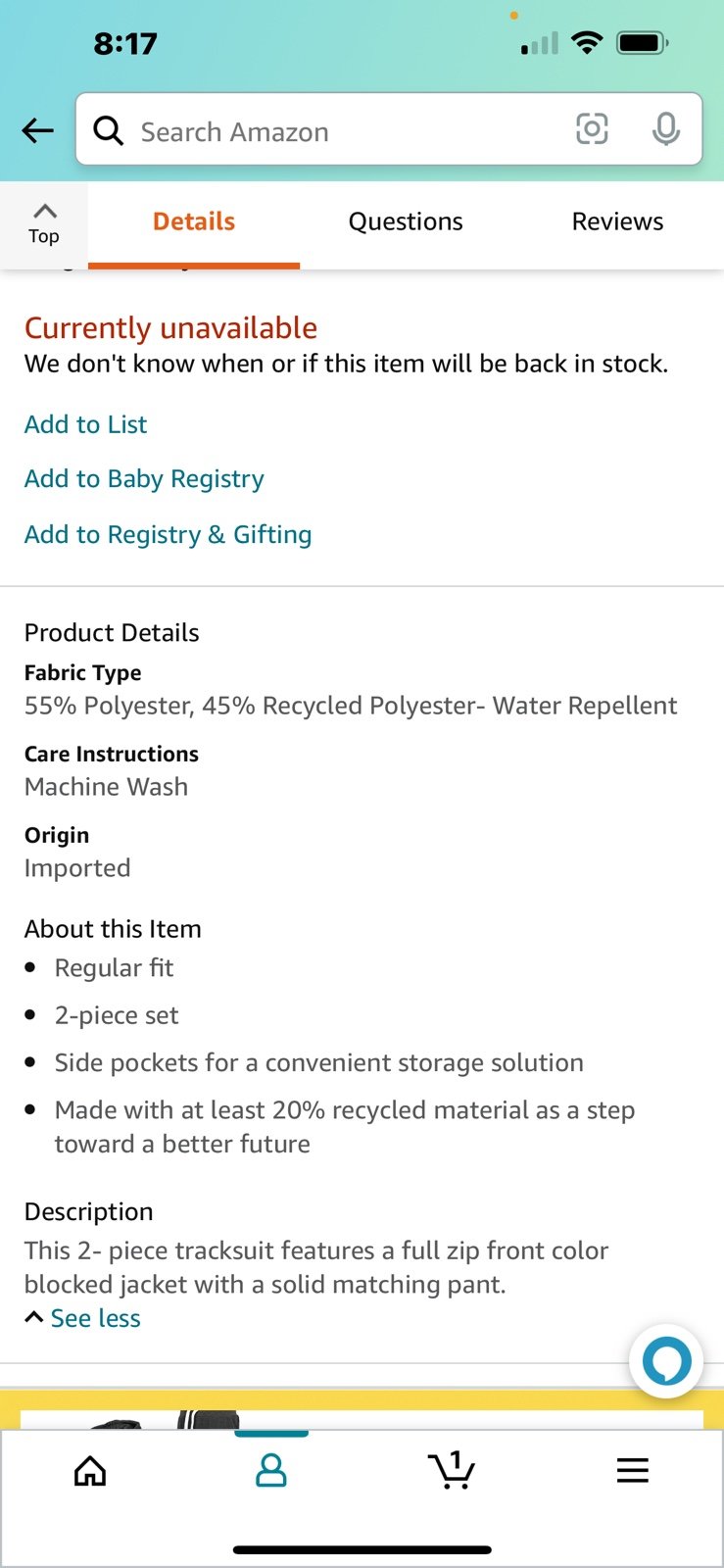Open the hamburger menu tab

pyautogui.click(x=633, y=1470)
